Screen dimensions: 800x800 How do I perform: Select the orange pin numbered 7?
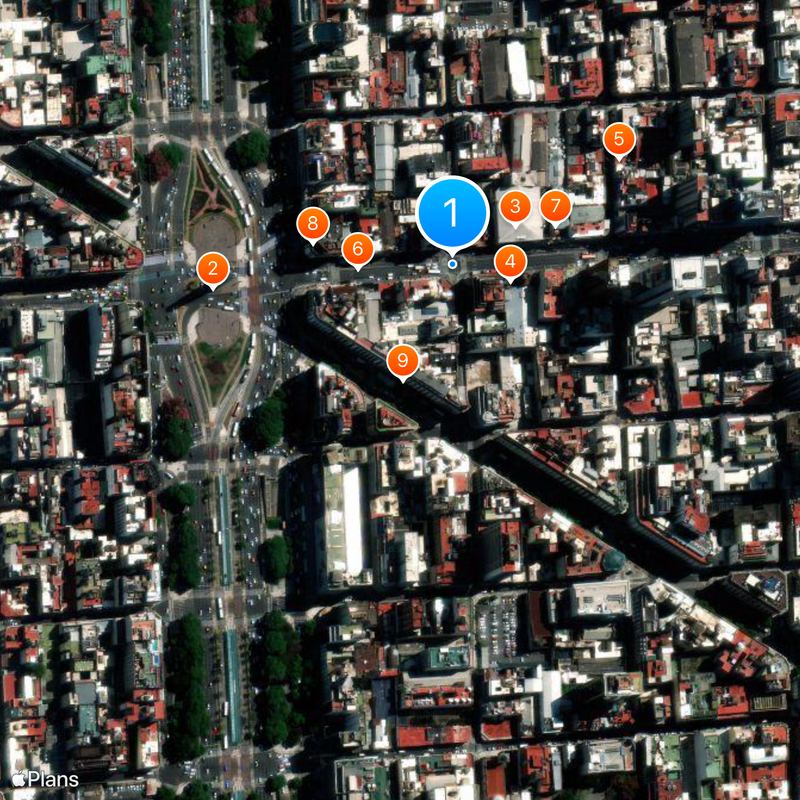click(x=555, y=207)
